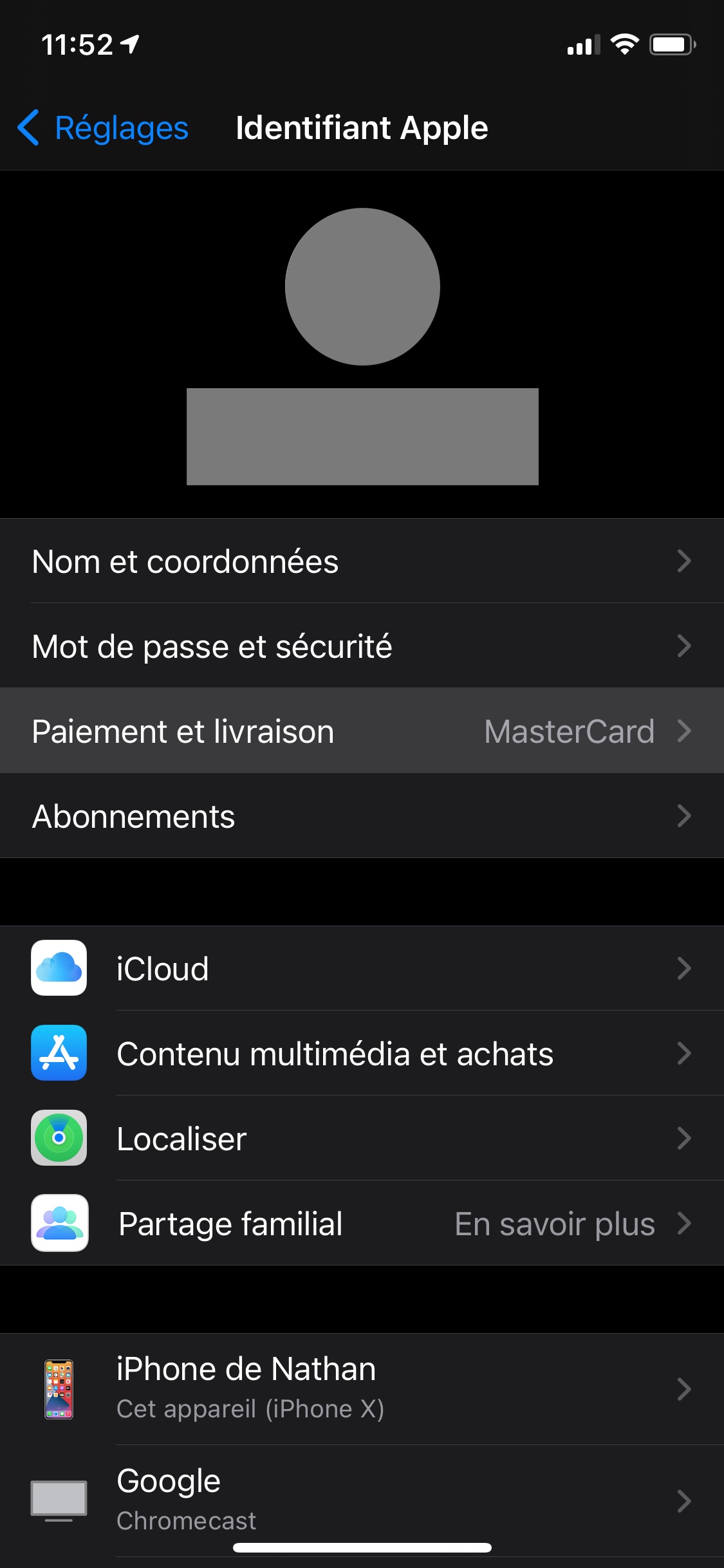Go back to Réglages
The height and width of the screenshot is (1568, 724).
click(x=103, y=127)
